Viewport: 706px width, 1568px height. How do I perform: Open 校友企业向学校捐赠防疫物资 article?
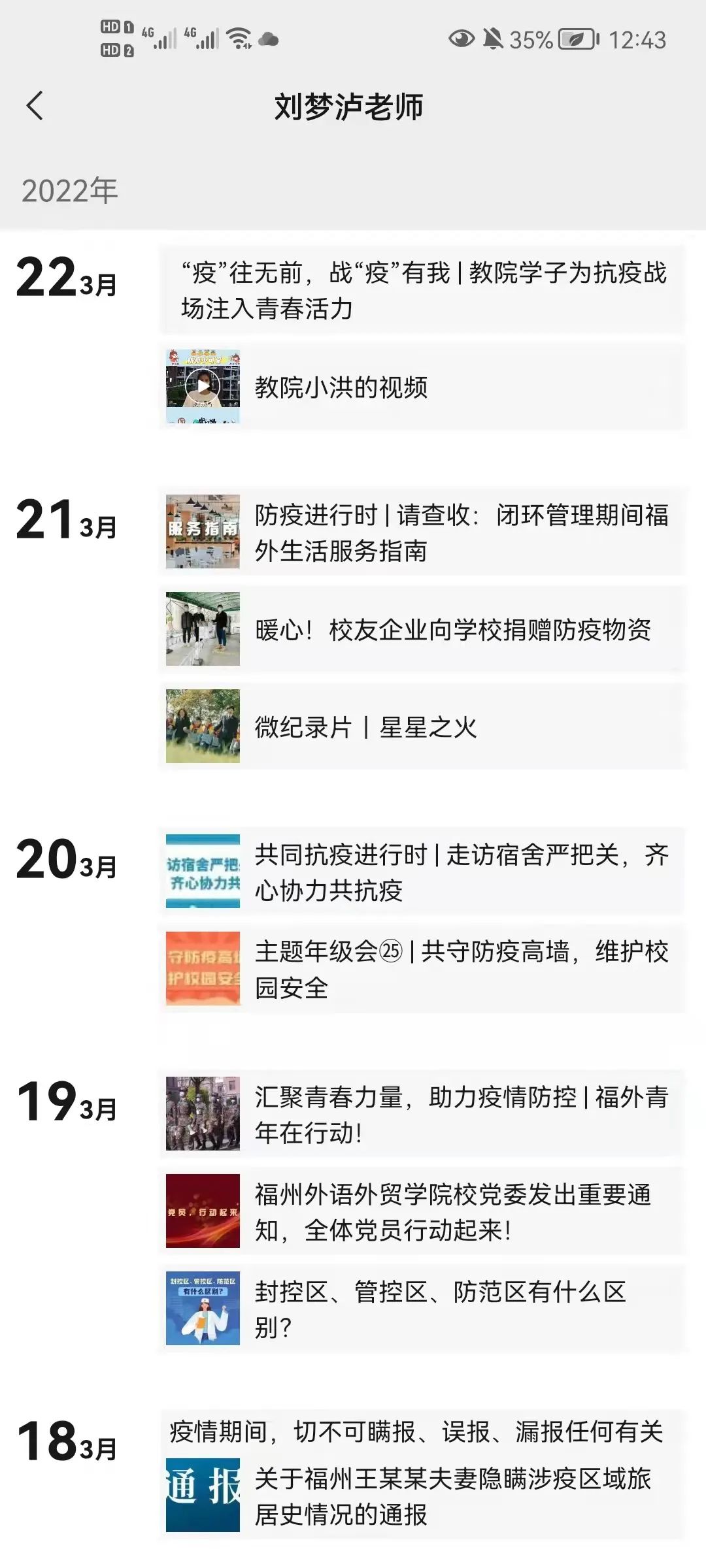[x=422, y=629]
